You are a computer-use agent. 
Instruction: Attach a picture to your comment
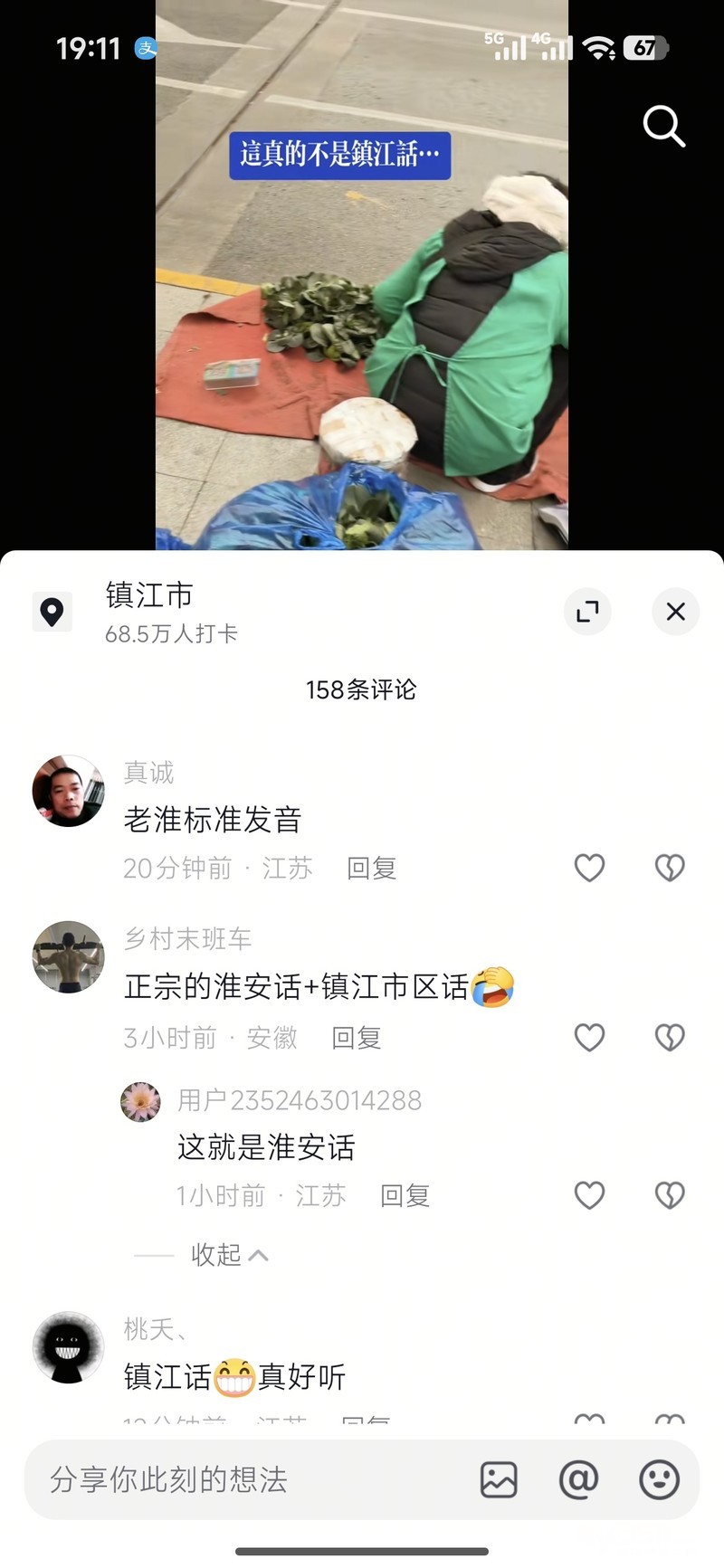(499, 1480)
